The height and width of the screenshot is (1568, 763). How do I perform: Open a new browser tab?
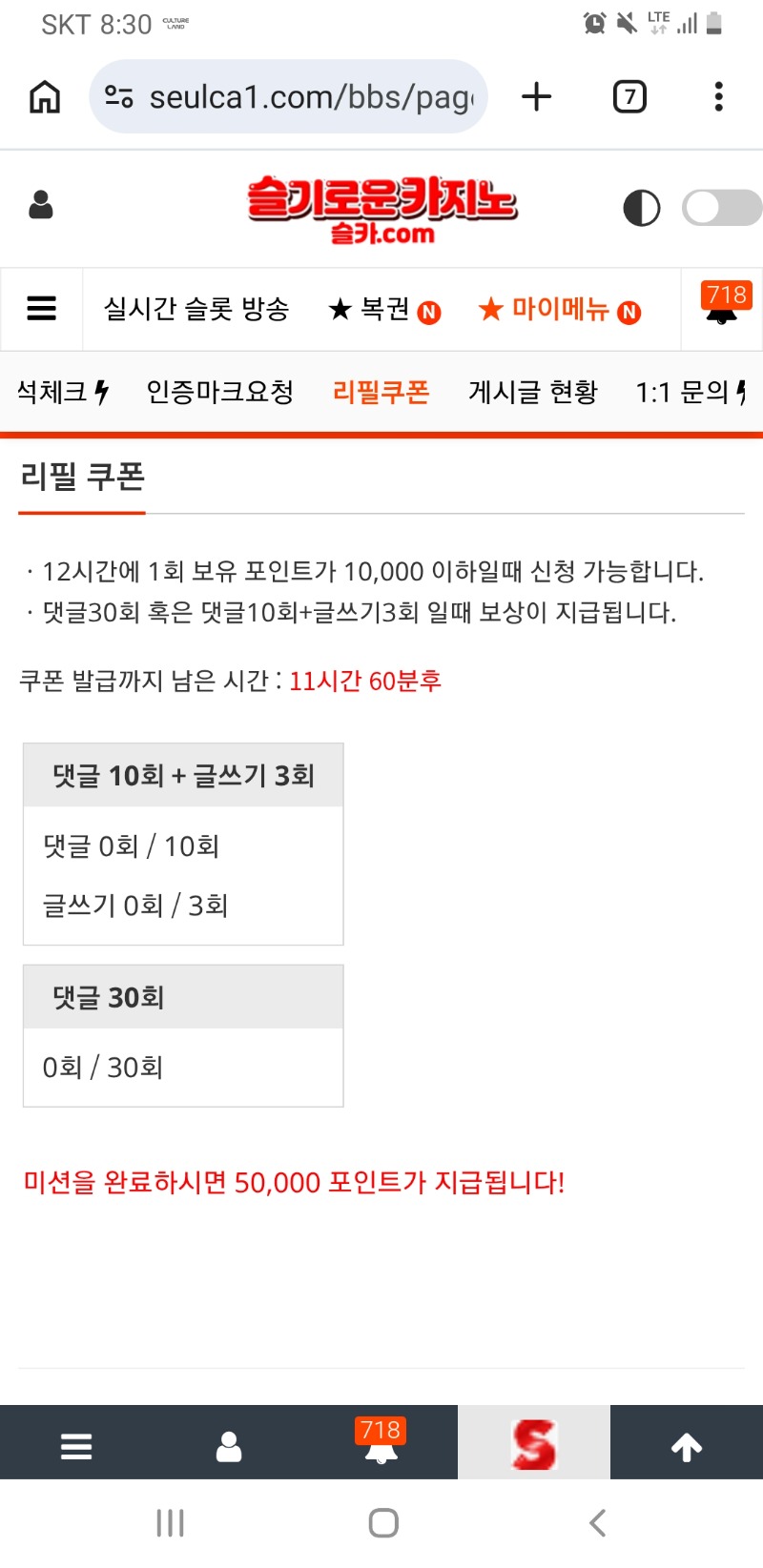[x=537, y=96]
